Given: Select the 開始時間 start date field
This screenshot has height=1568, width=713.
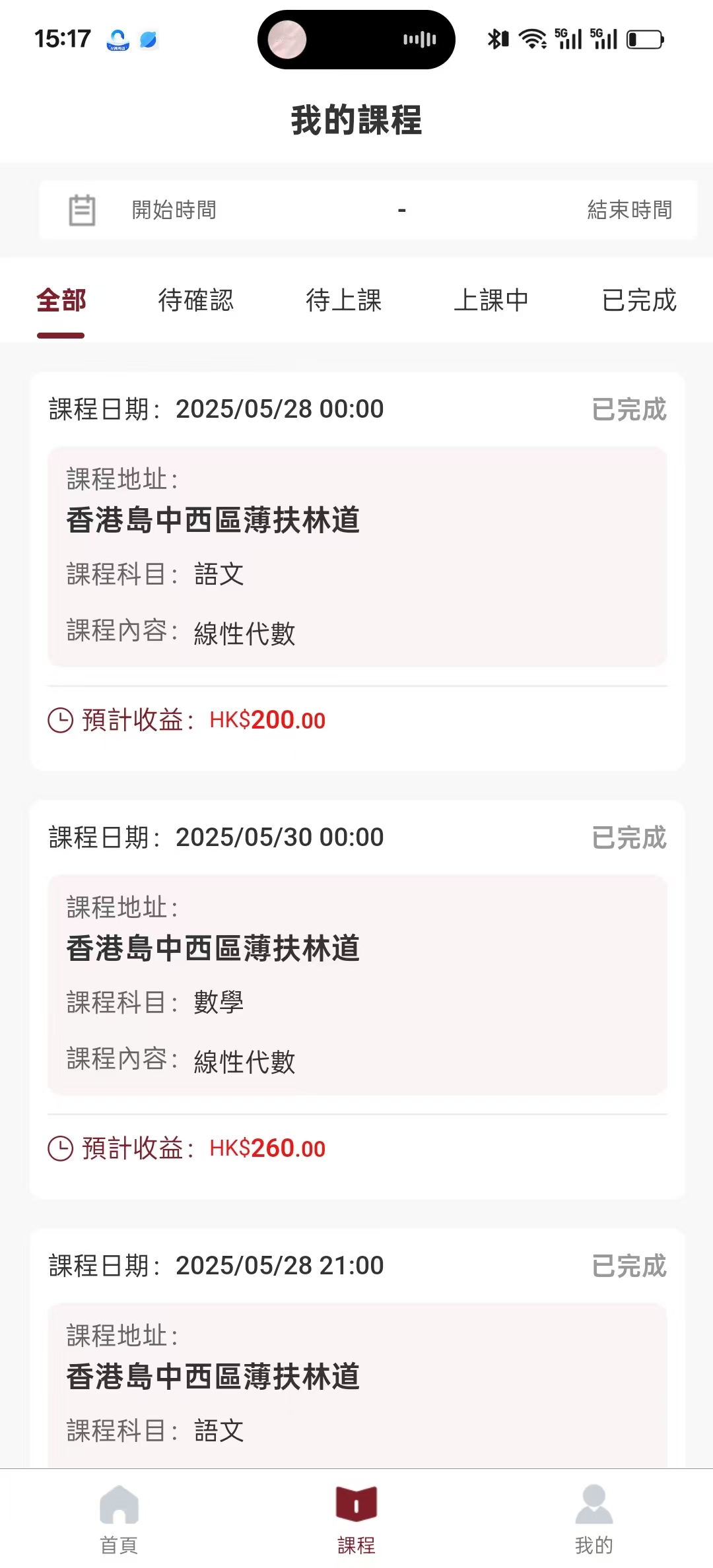Looking at the screenshot, I should 174,210.
